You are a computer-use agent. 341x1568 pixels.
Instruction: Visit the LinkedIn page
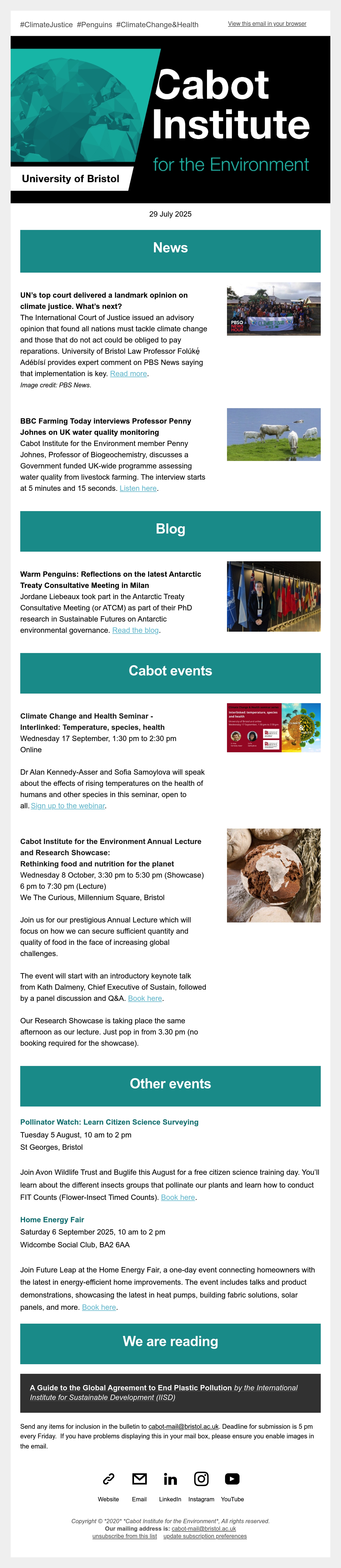pyautogui.click(x=170, y=1479)
